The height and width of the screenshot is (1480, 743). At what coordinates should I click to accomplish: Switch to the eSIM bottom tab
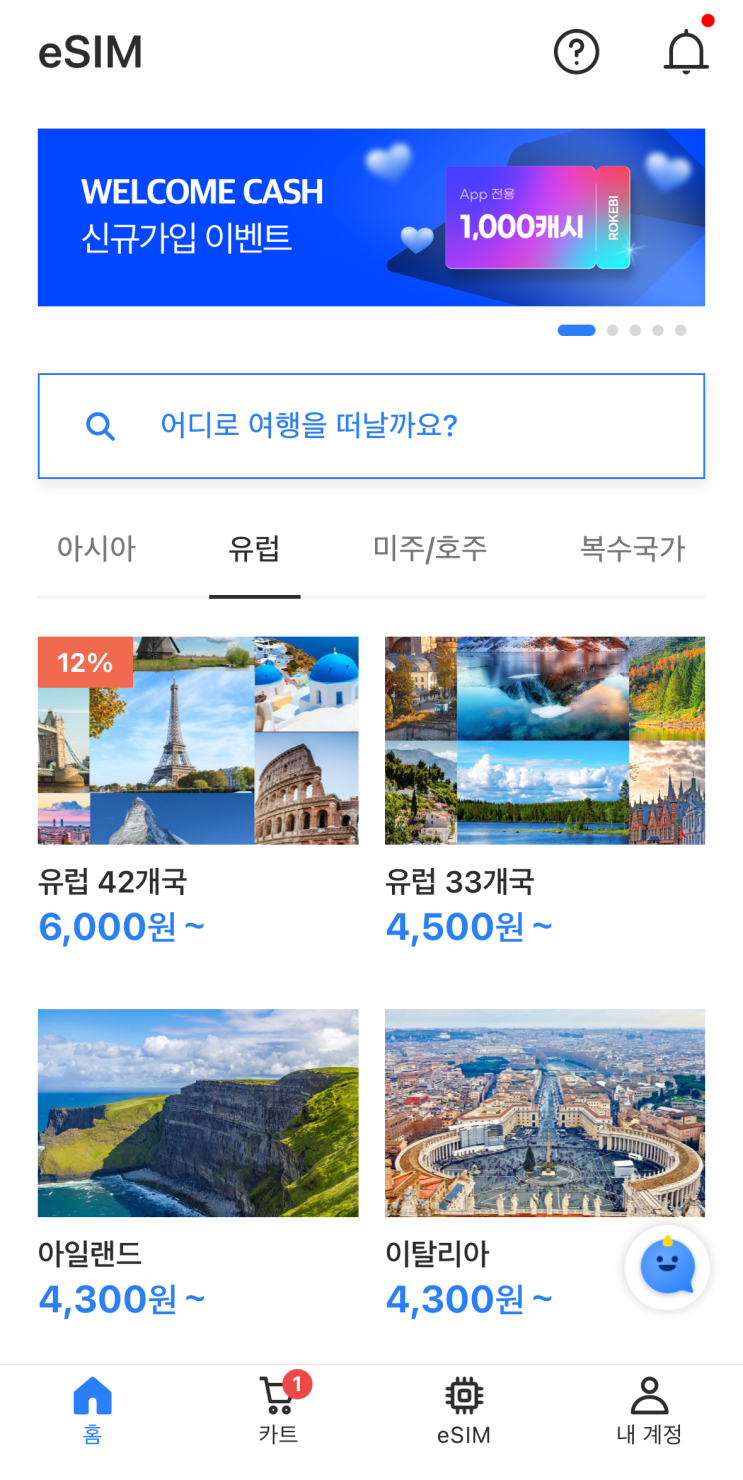tap(464, 1409)
